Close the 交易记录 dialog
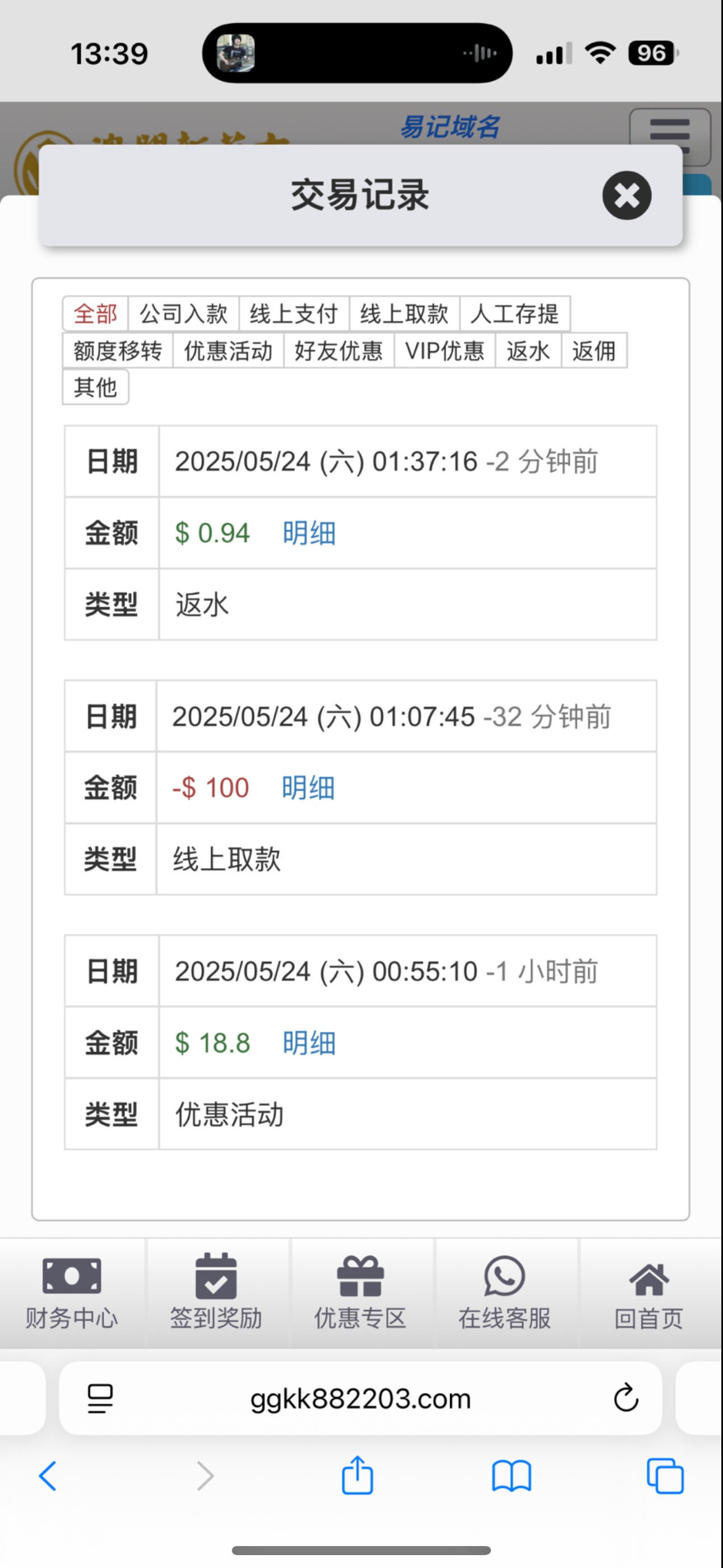The image size is (723, 1568). point(626,195)
